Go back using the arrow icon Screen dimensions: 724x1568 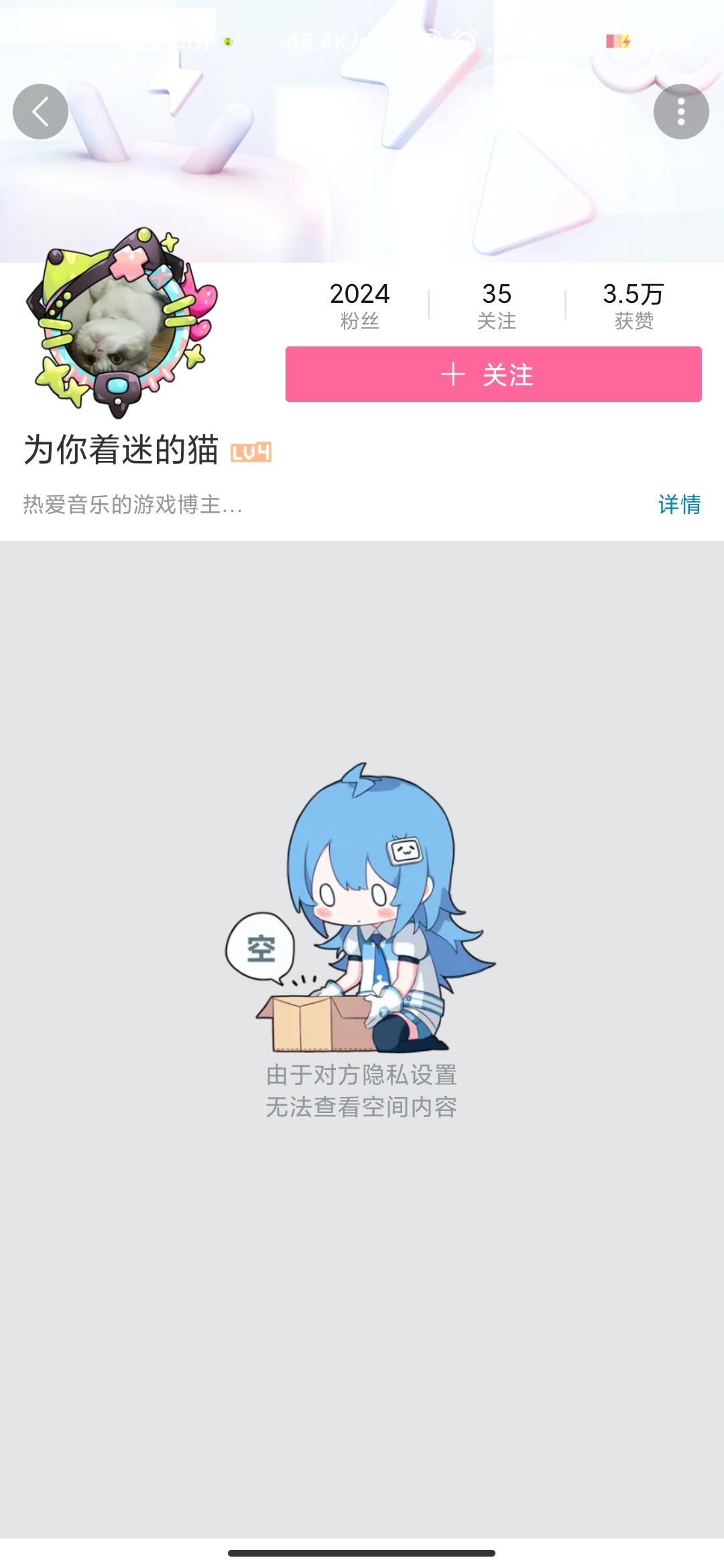pyautogui.click(x=40, y=111)
